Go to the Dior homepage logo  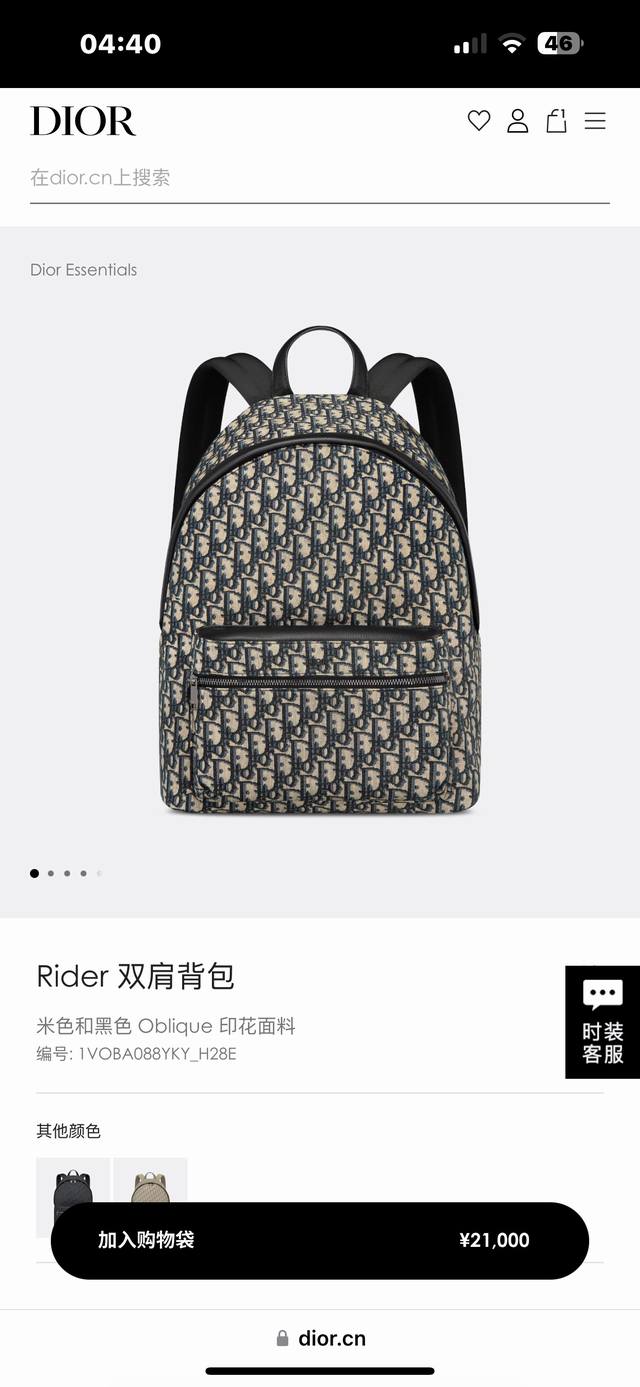click(x=83, y=121)
